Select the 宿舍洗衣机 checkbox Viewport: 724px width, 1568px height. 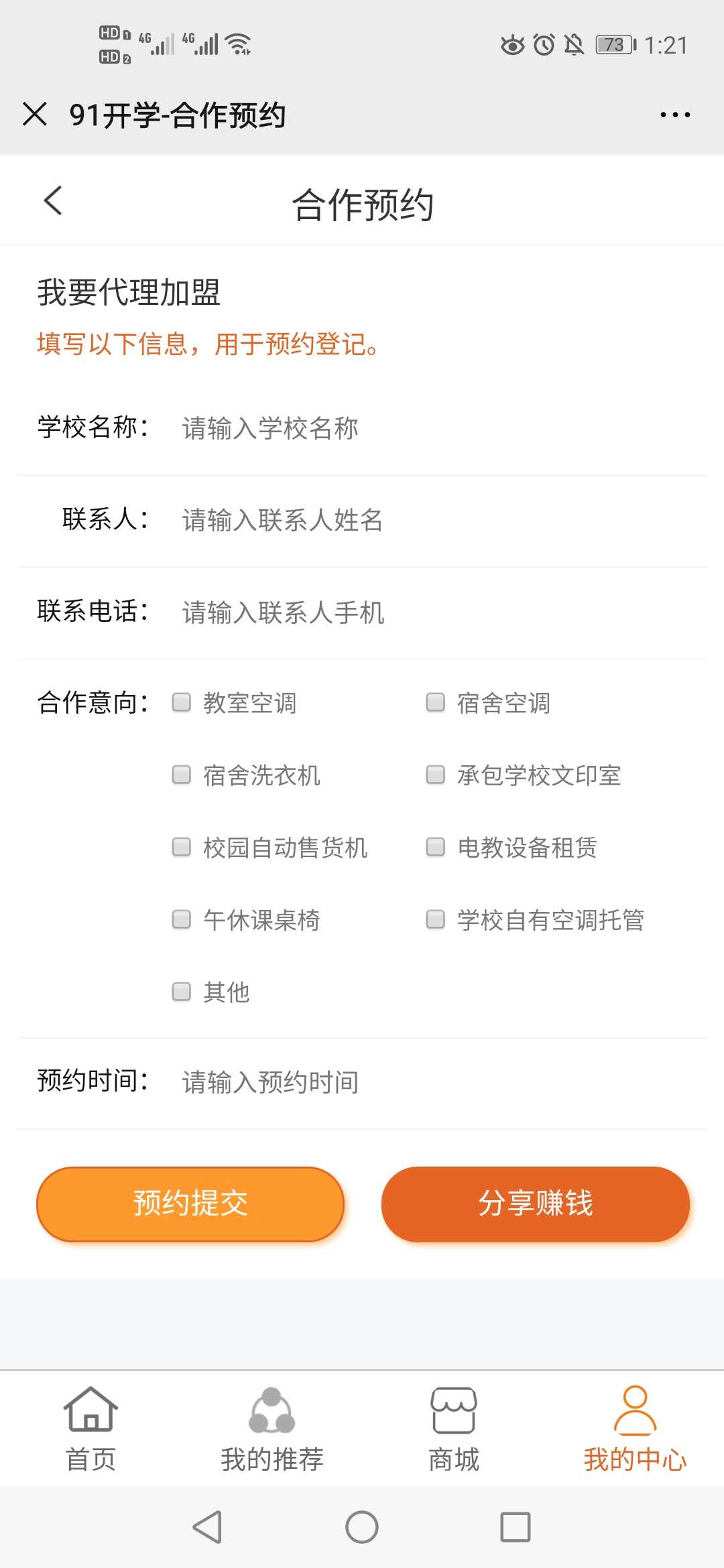tap(182, 775)
